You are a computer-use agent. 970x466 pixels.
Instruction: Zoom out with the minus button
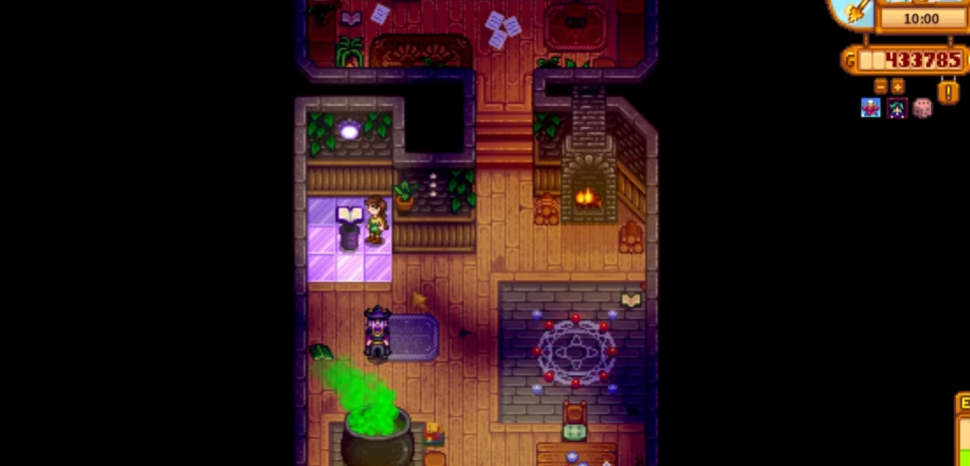coord(881,87)
